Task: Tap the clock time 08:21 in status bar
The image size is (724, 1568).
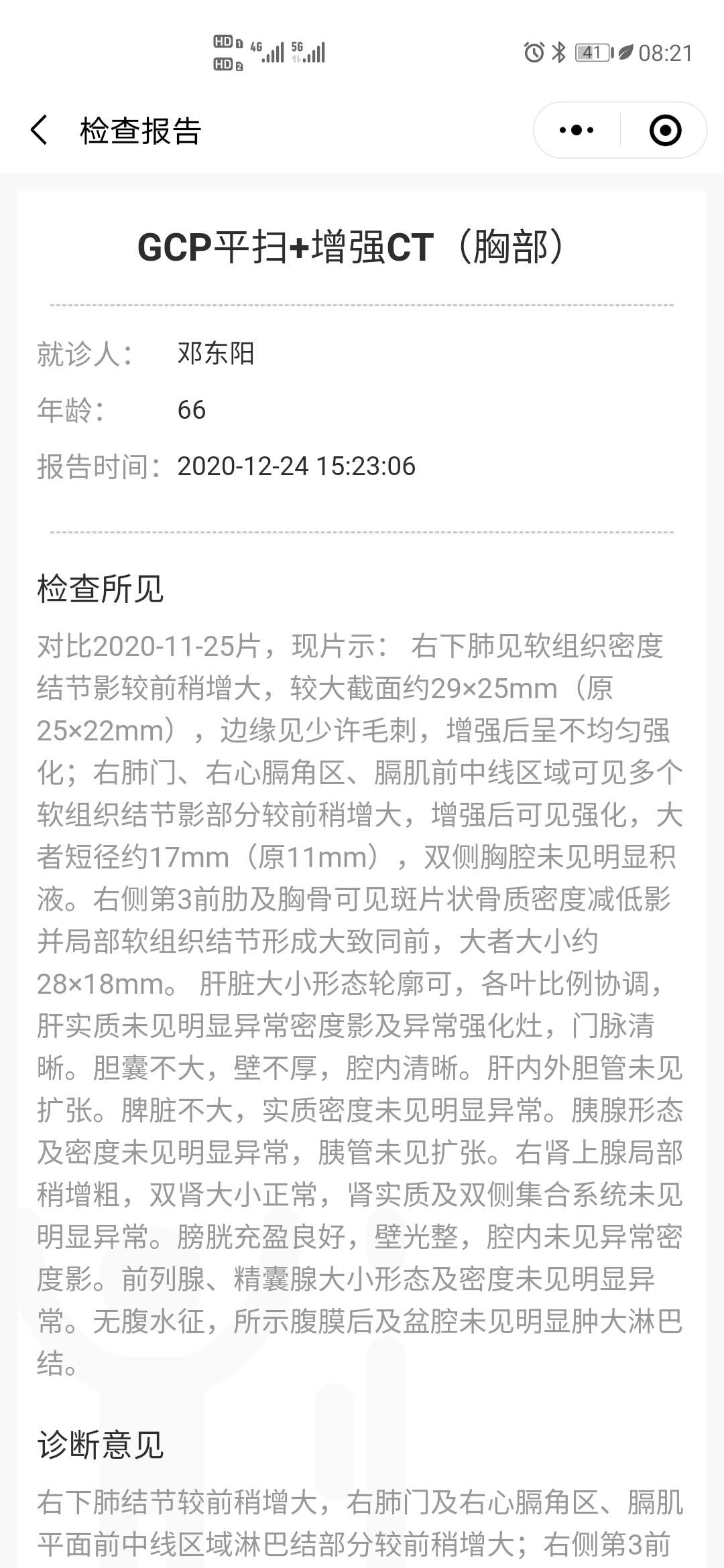Action: (x=663, y=52)
